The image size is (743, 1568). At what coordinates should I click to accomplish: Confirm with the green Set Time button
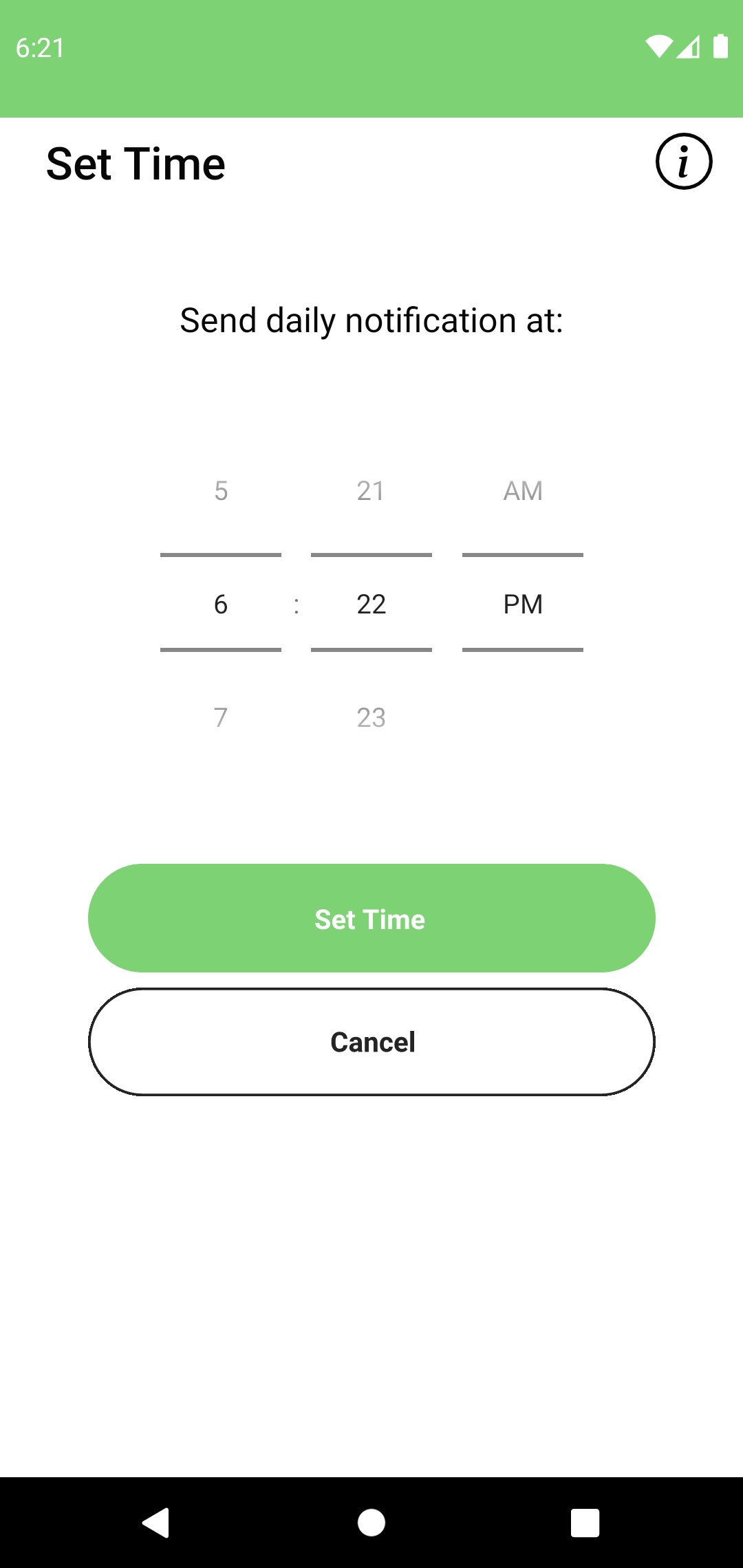371,918
